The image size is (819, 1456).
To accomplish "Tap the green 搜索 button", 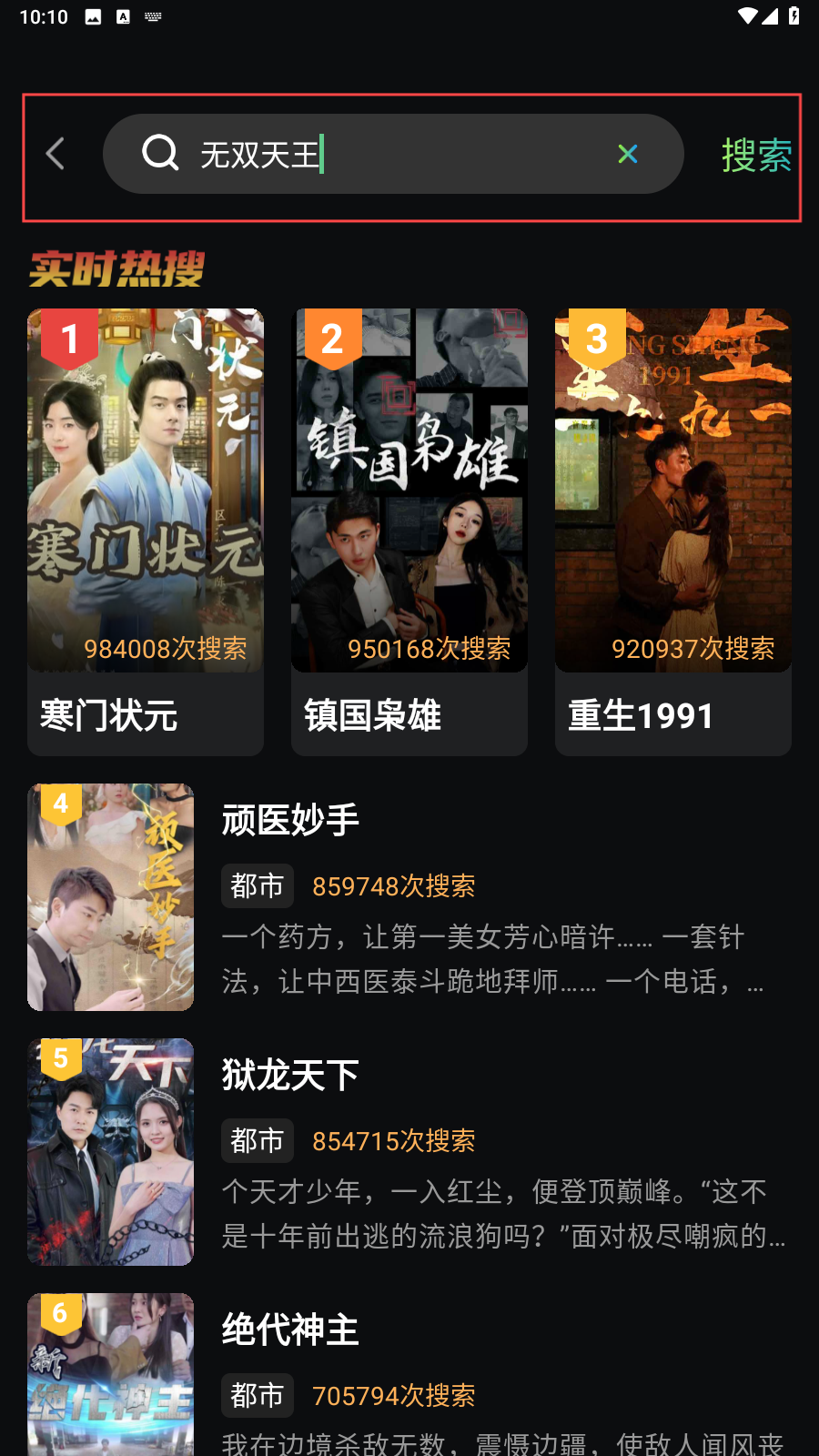I will tap(755, 156).
